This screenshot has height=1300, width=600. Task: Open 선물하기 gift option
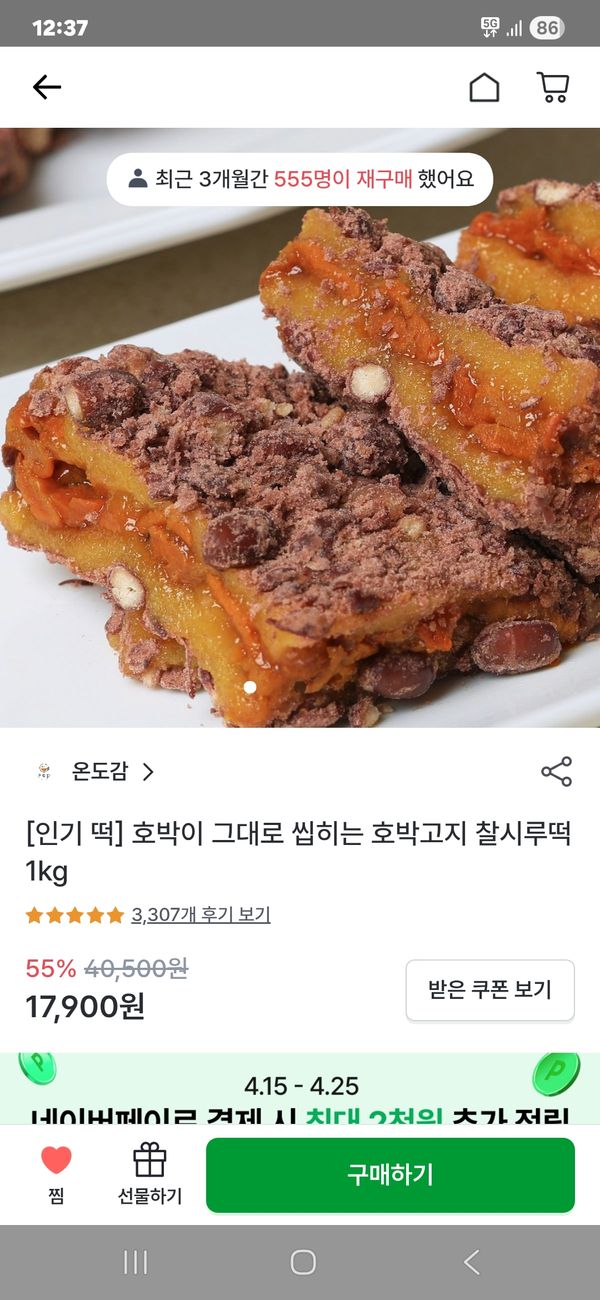[x=150, y=1174]
